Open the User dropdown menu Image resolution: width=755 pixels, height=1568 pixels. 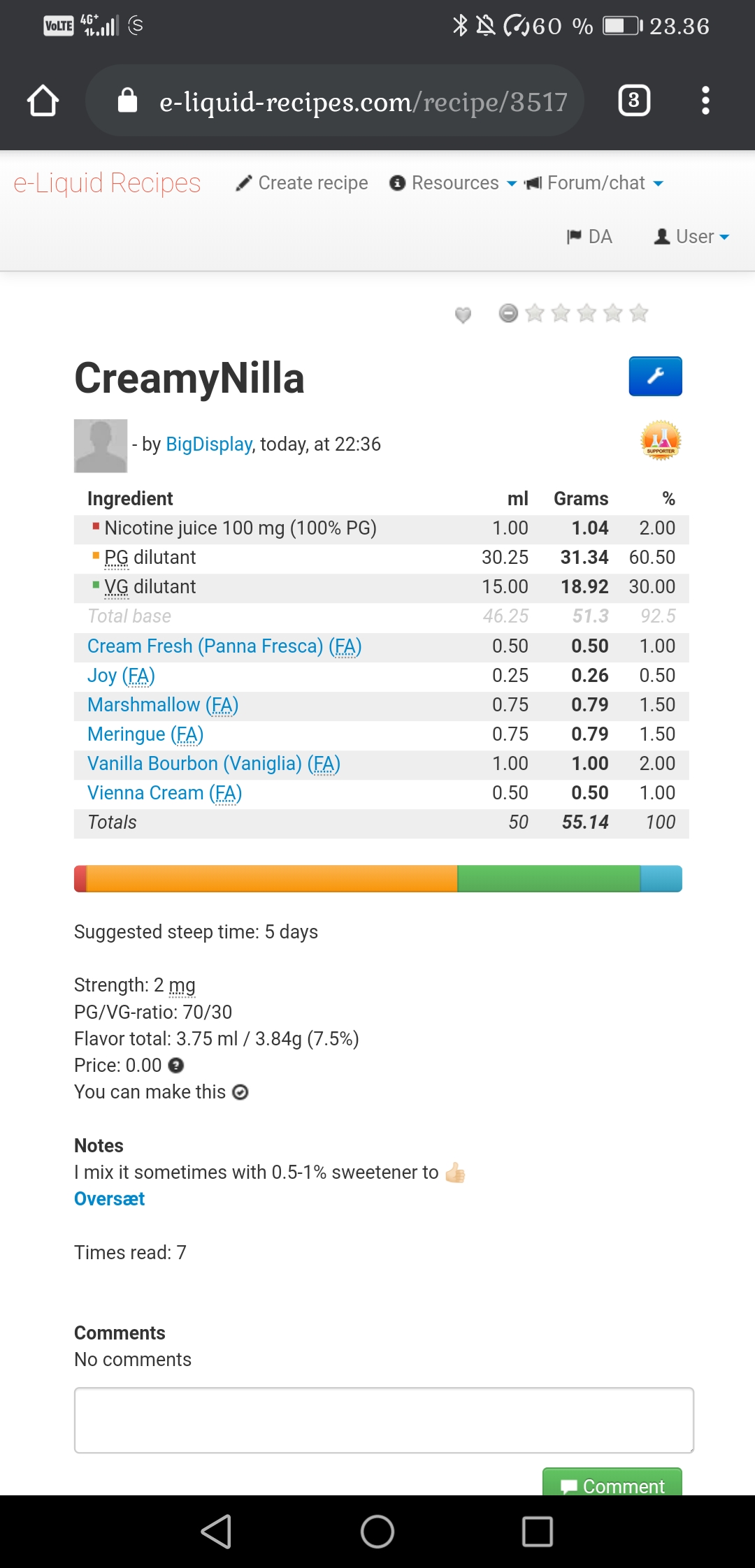pyautogui.click(x=692, y=237)
